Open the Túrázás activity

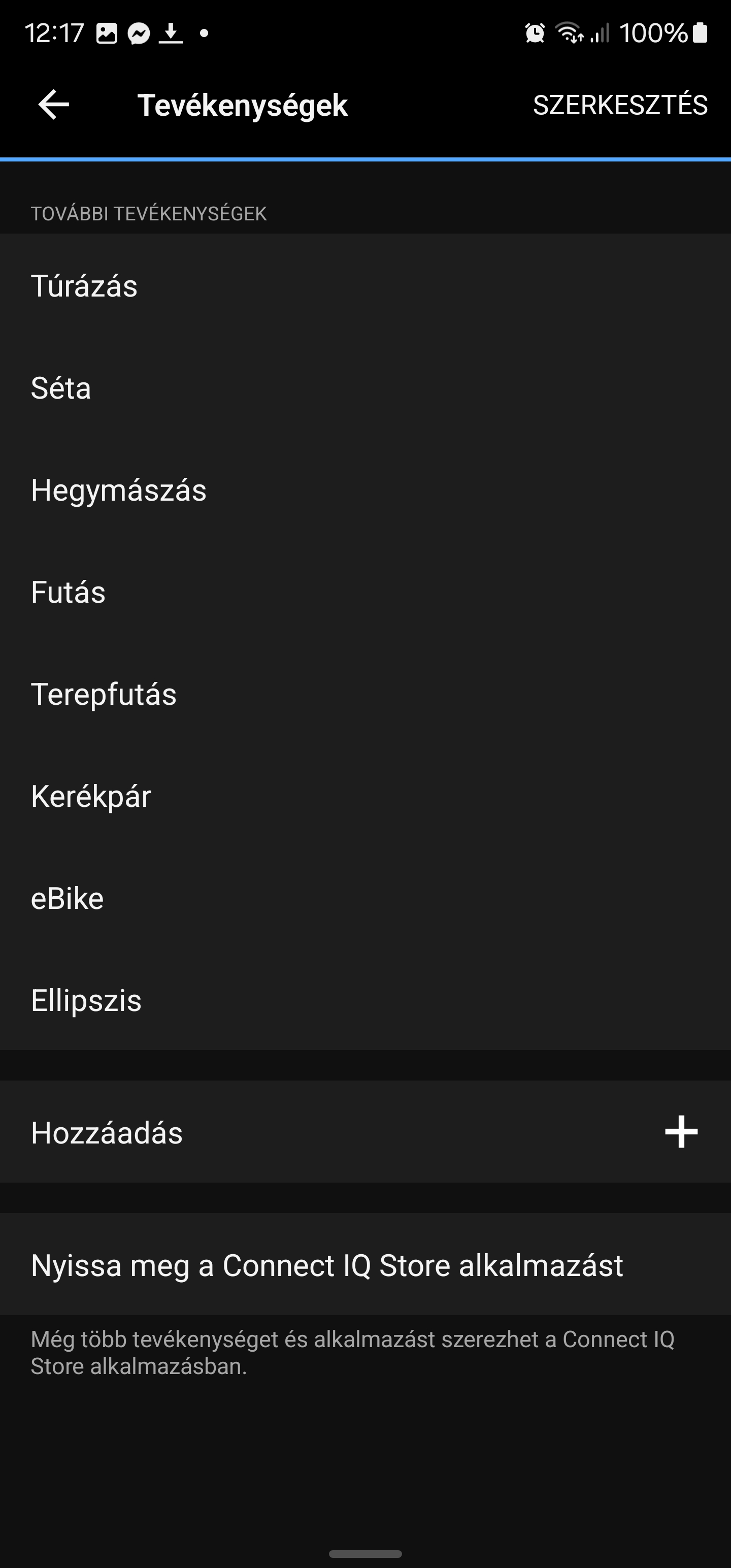[x=365, y=285]
